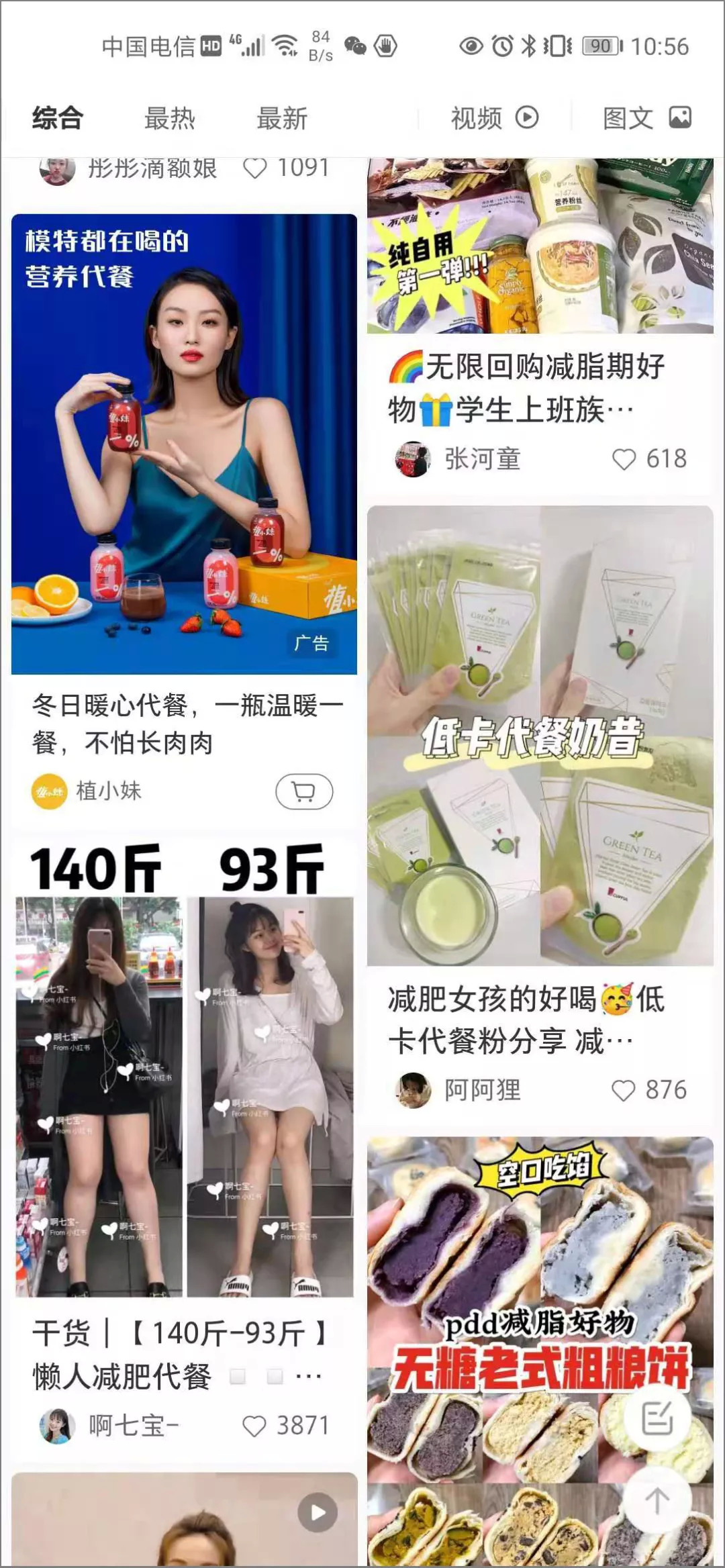Like 啊七宝-'s post
The image size is (725, 1568).
pos(254,1426)
